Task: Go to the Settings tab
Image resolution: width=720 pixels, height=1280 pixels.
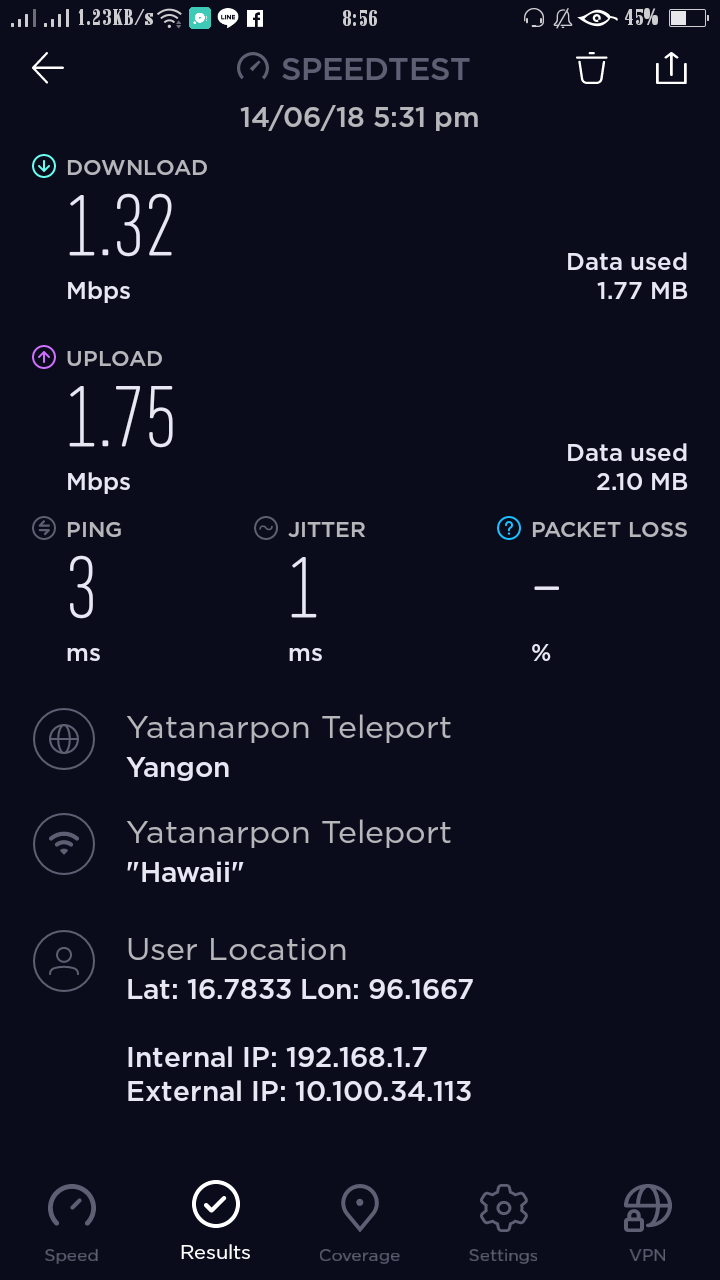Action: pyautogui.click(x=503, y=1223)
